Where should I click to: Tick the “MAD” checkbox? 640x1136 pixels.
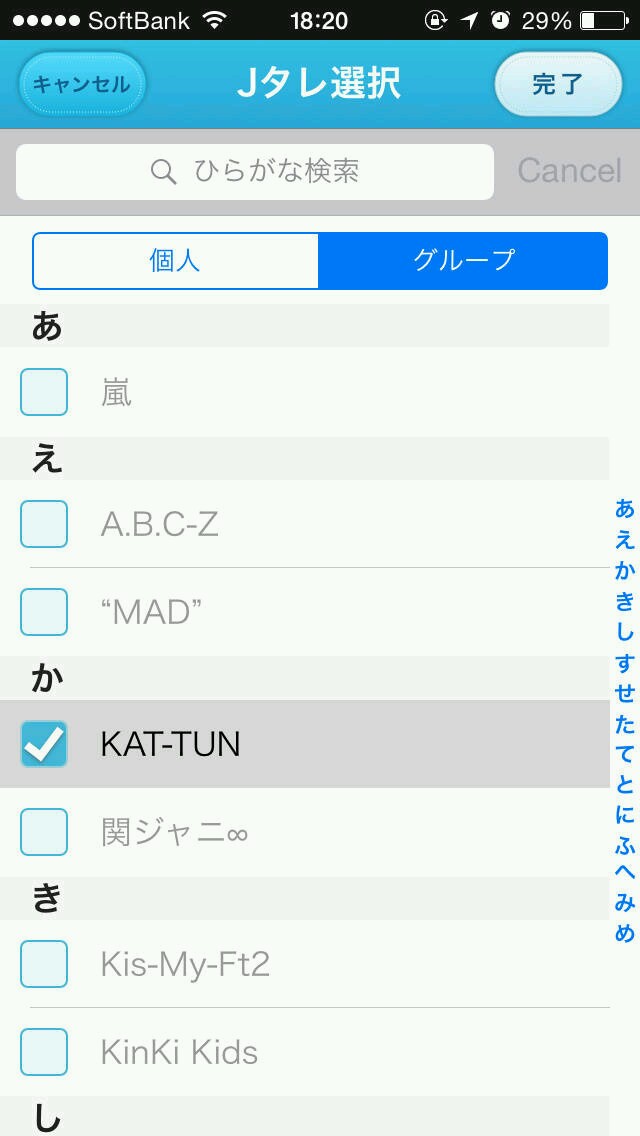tap(44, 612)
